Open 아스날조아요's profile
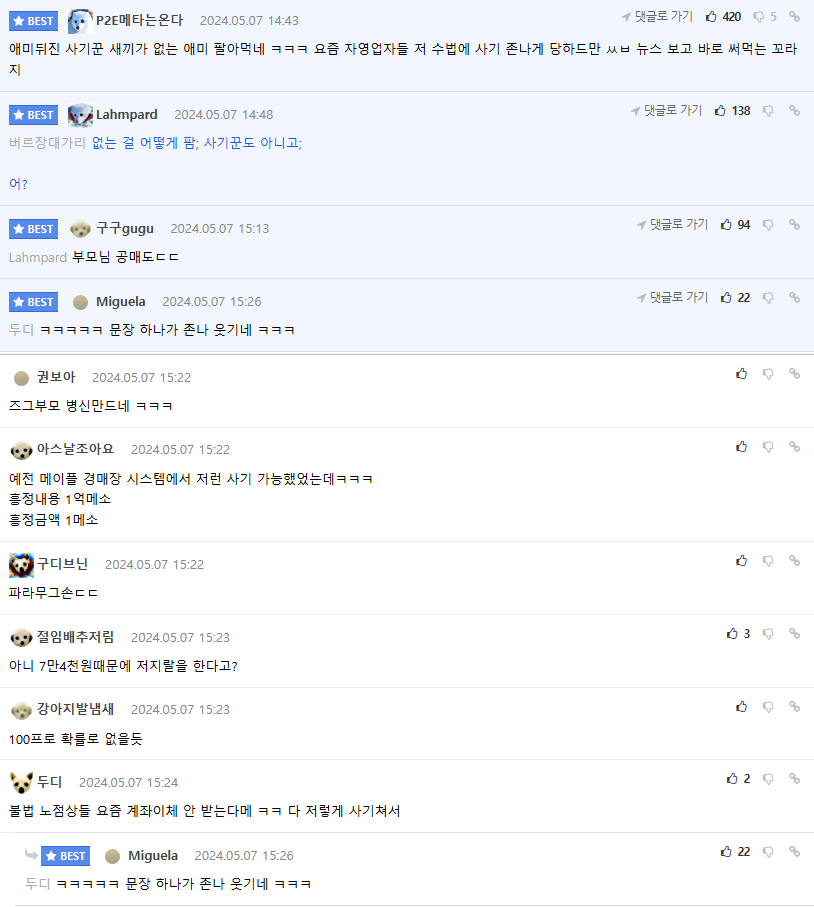The width and height of the screenshot is (814, 907). point(75,449)
